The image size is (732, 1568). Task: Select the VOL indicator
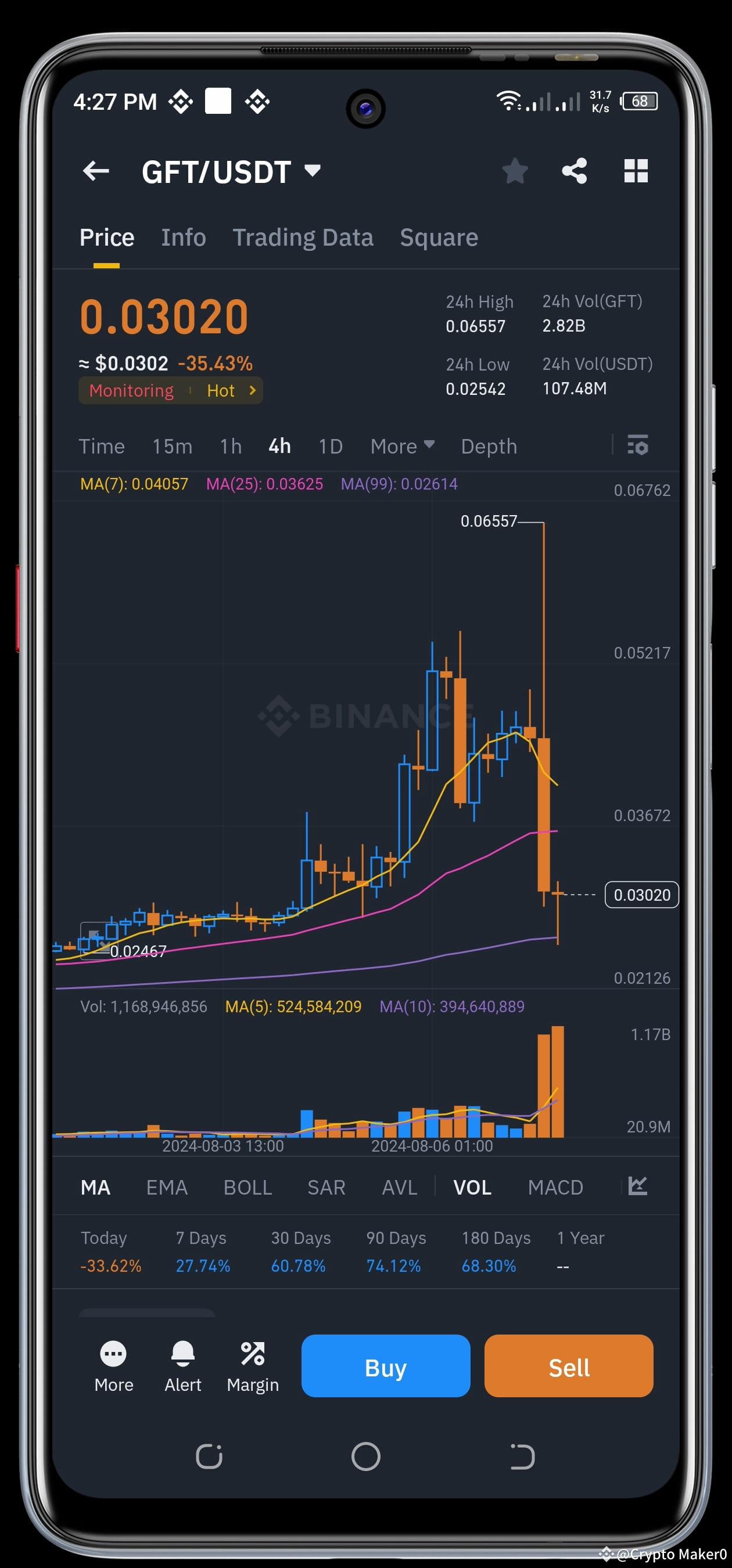pyautogui.click(x=472, y=1186)
